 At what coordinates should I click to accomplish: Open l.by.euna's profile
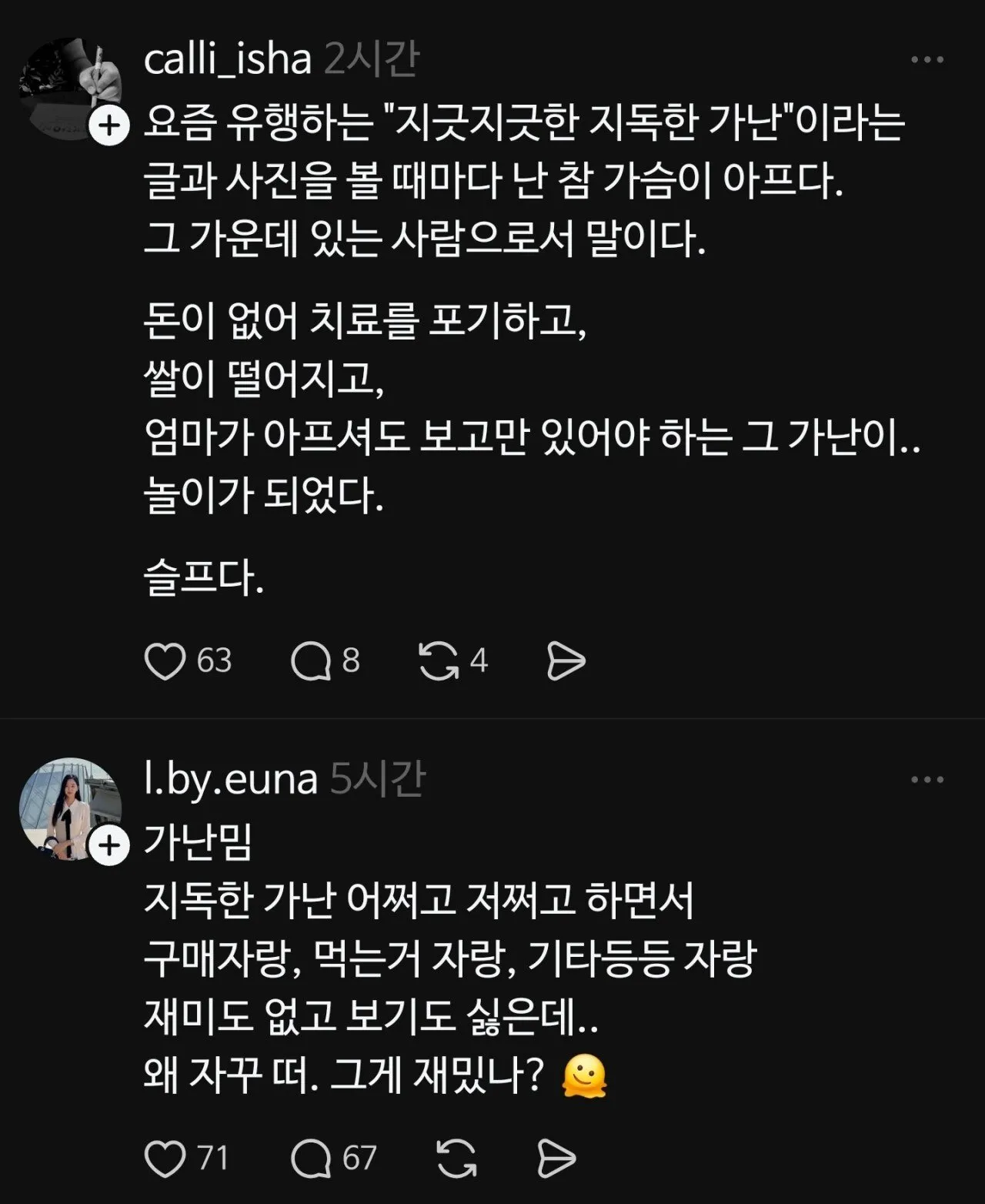[229, 778]
